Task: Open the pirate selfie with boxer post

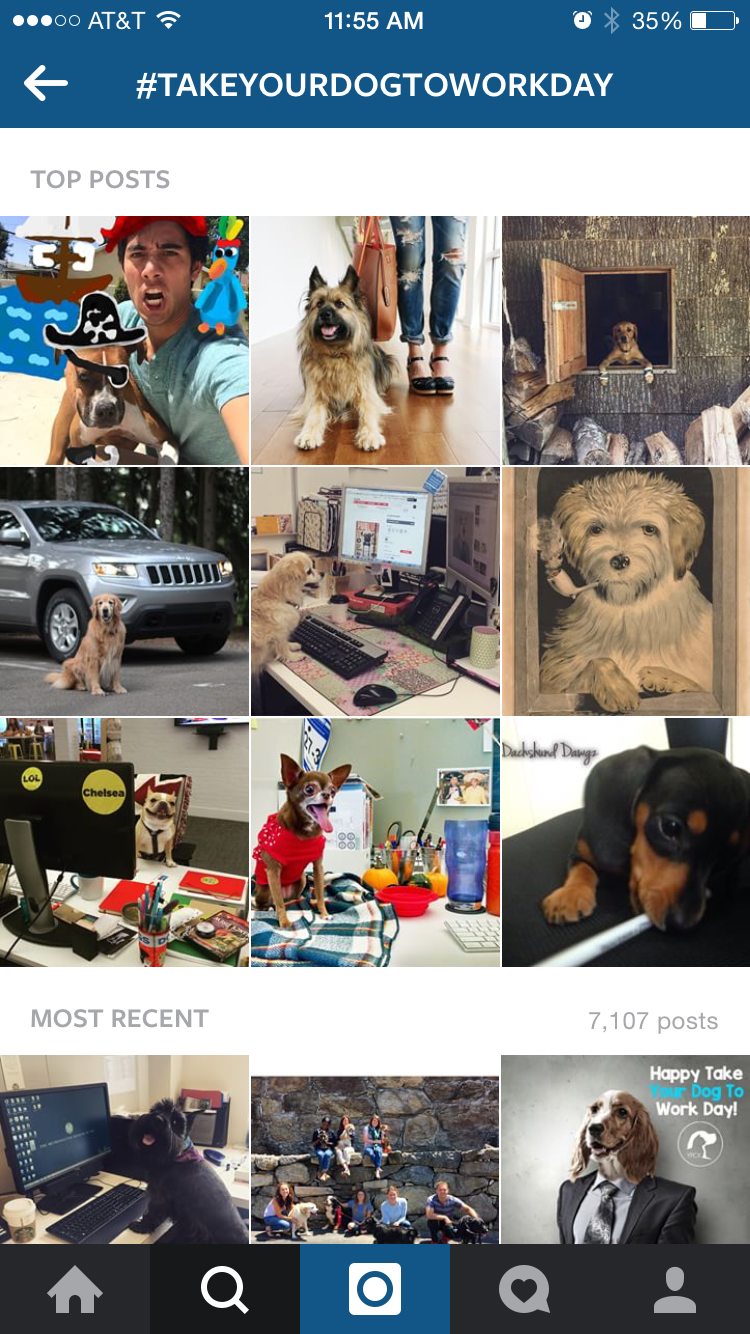Action: coord(124,340)
